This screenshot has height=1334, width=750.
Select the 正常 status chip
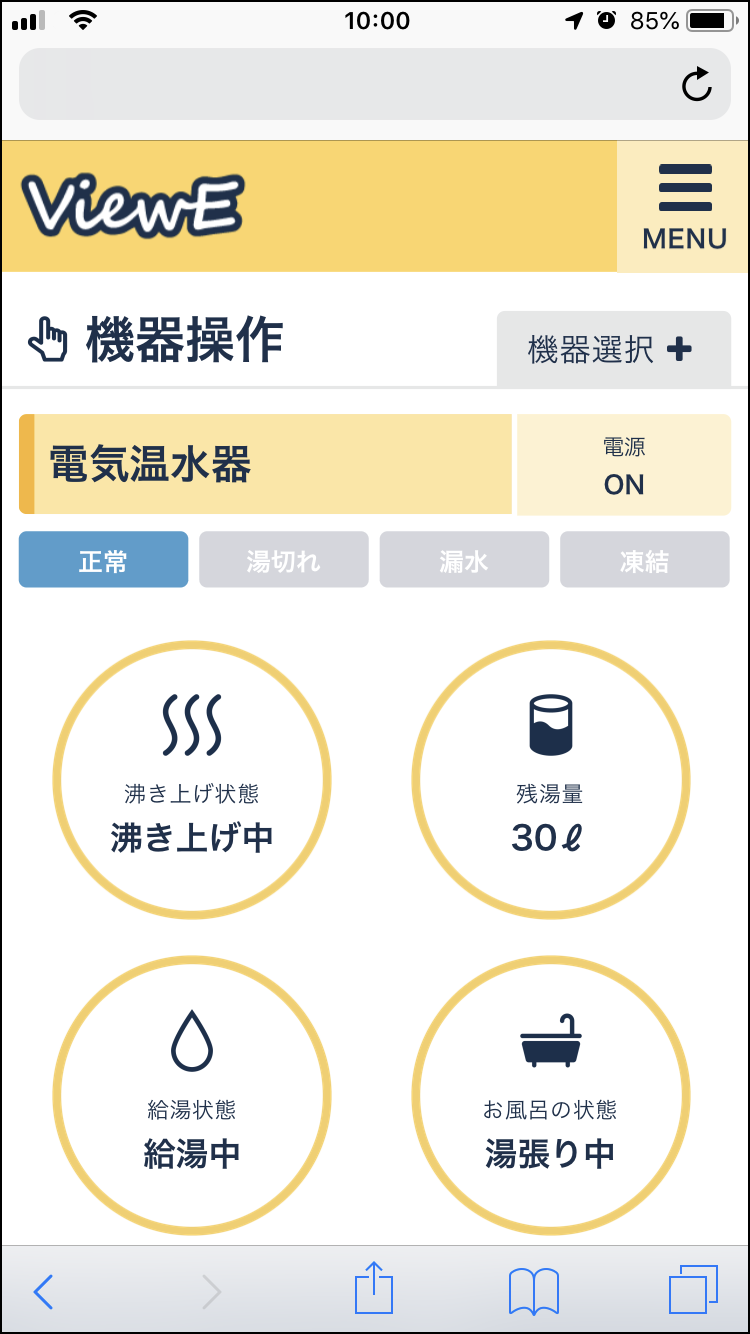coord(103,560)
